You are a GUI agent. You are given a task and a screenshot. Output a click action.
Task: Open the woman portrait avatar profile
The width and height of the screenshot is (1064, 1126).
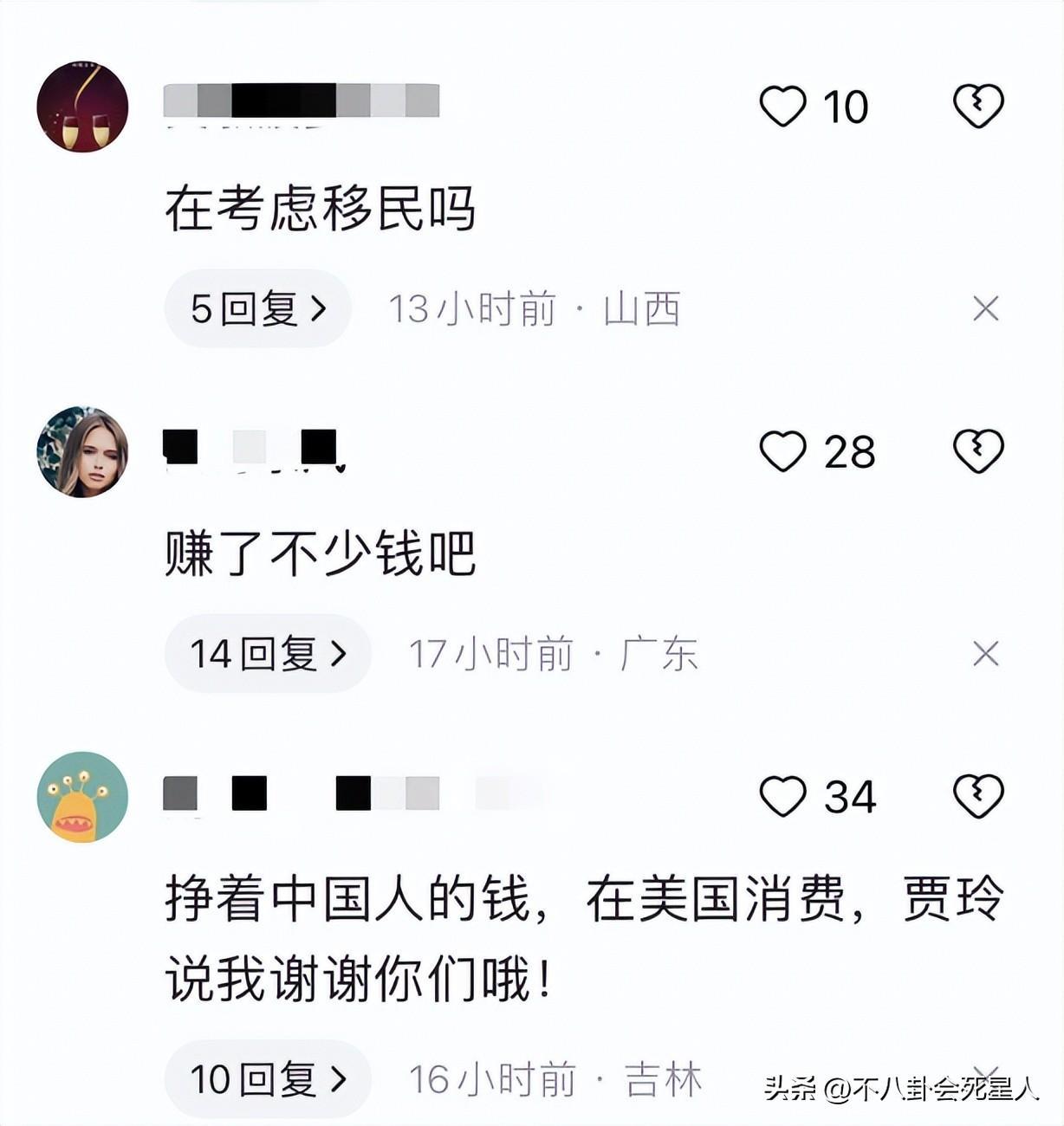click(82, 451)
